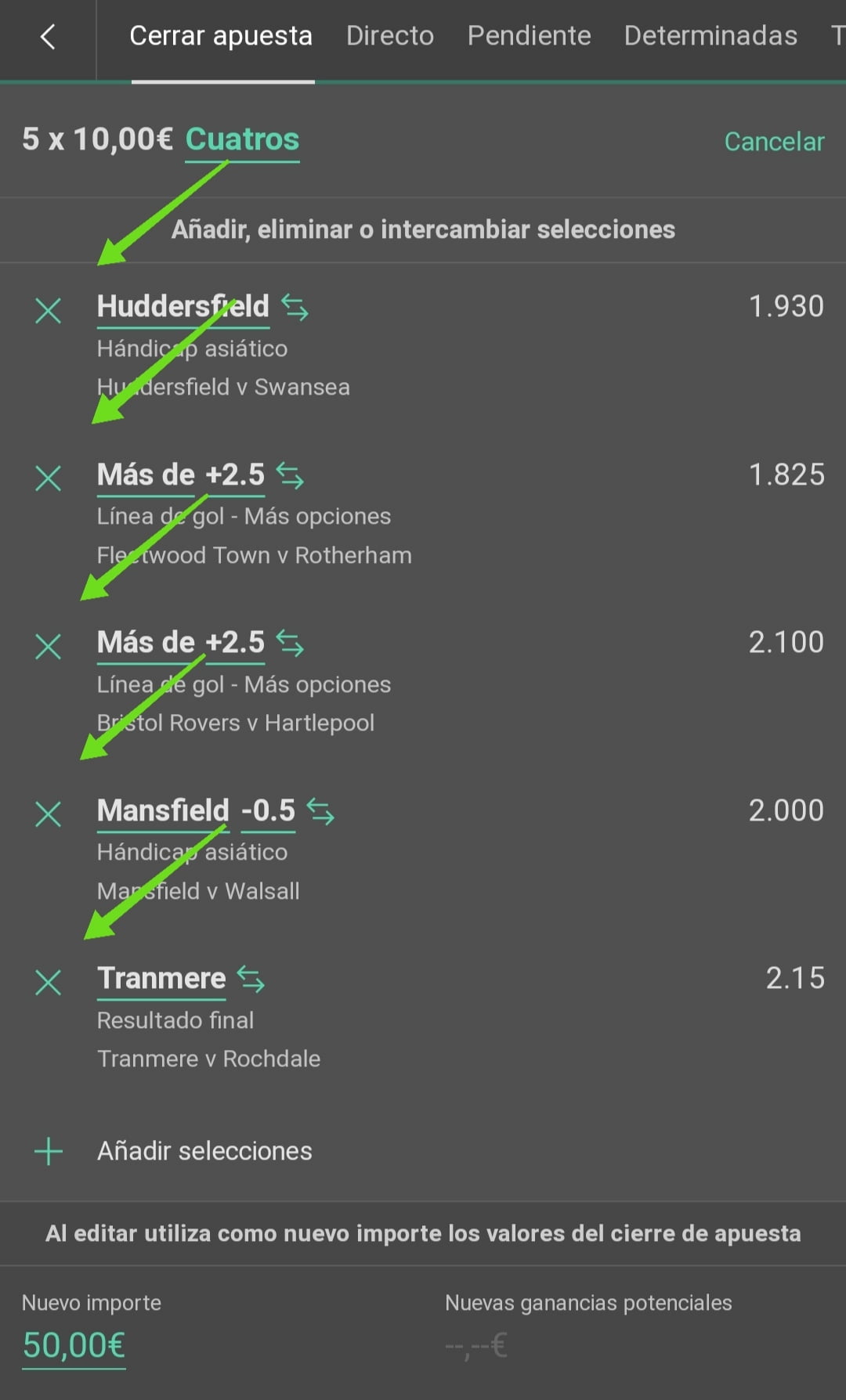Go back with the top-left arrow
This screenshot has width=846, height=1400.
(x=48, y=37)
